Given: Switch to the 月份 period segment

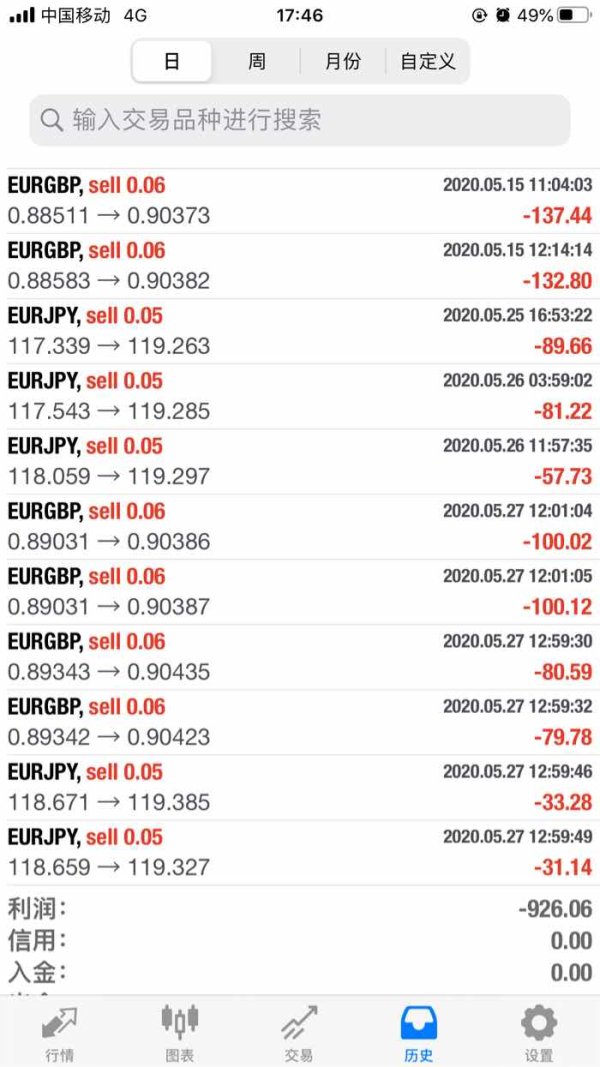Looking at the screenshot, I should 343,62.
